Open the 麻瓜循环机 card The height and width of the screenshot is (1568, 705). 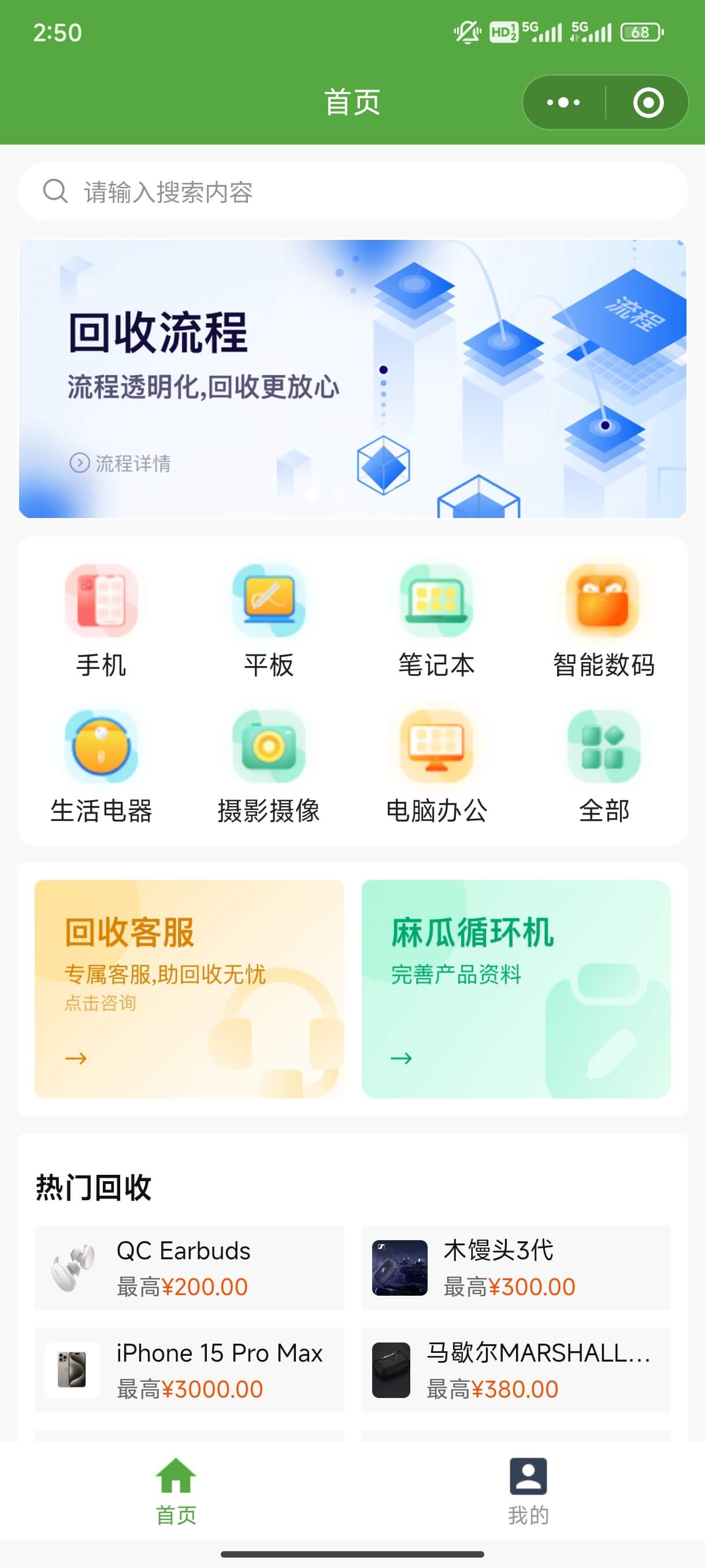(516, 989)
